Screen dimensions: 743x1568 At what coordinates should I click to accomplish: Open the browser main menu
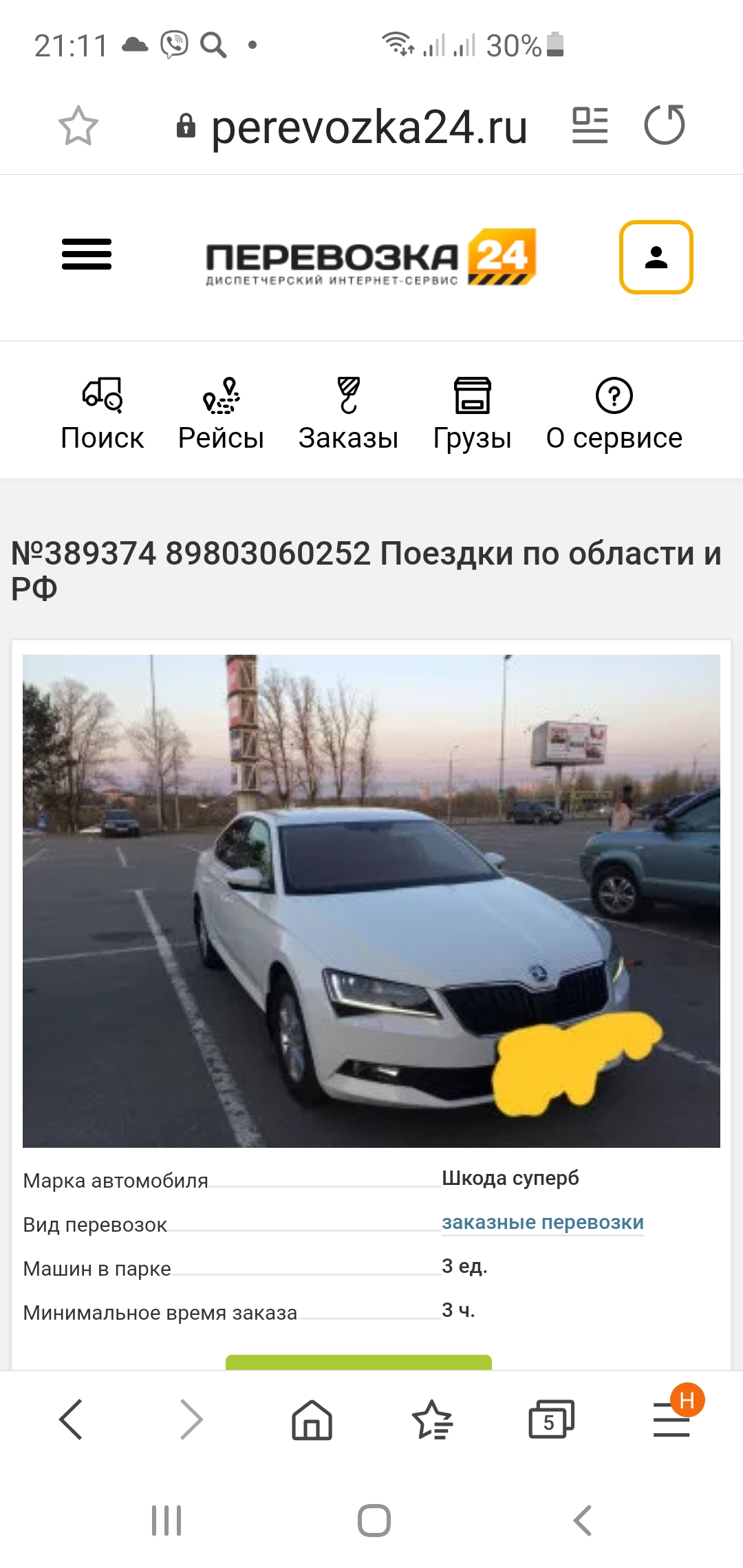pos(671,1419)
